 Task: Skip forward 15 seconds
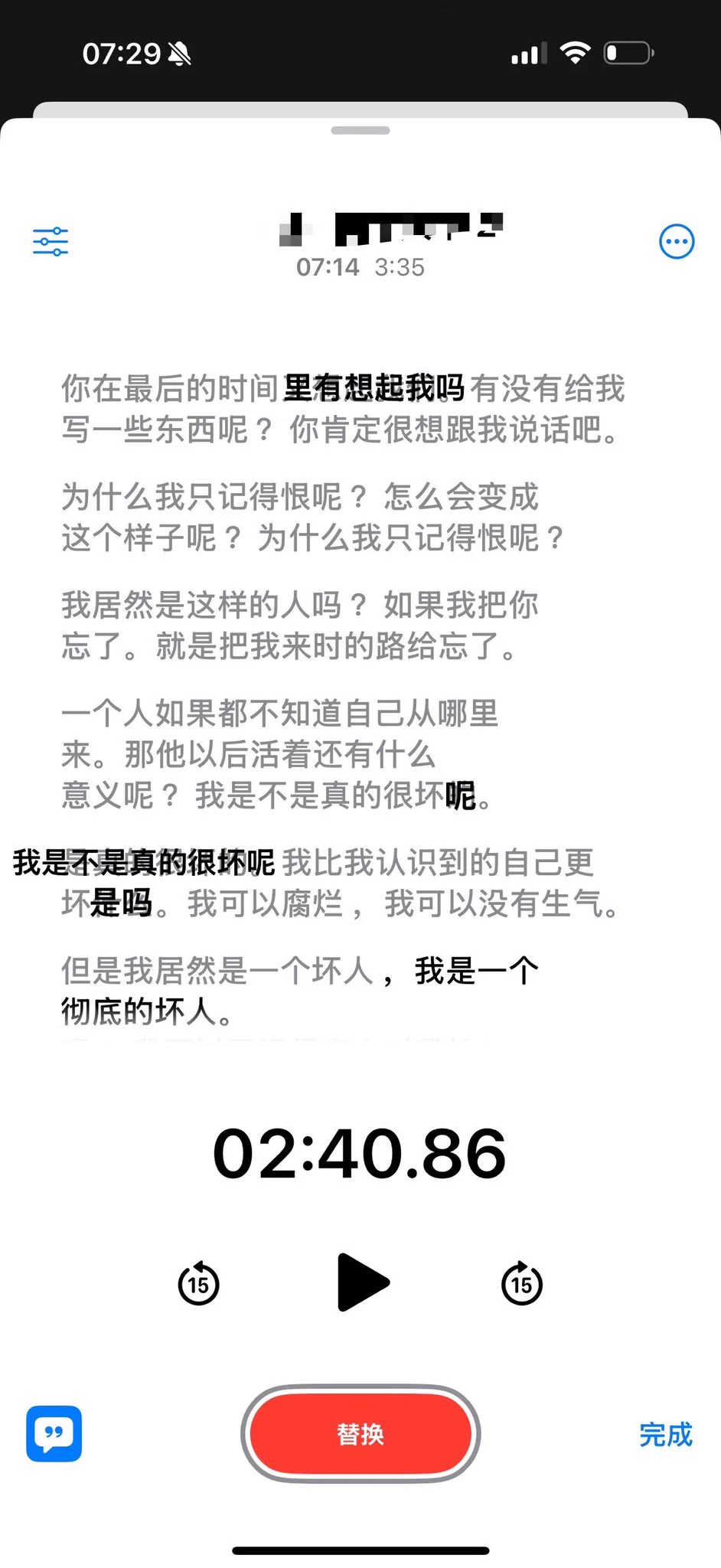coord(522,1283)
